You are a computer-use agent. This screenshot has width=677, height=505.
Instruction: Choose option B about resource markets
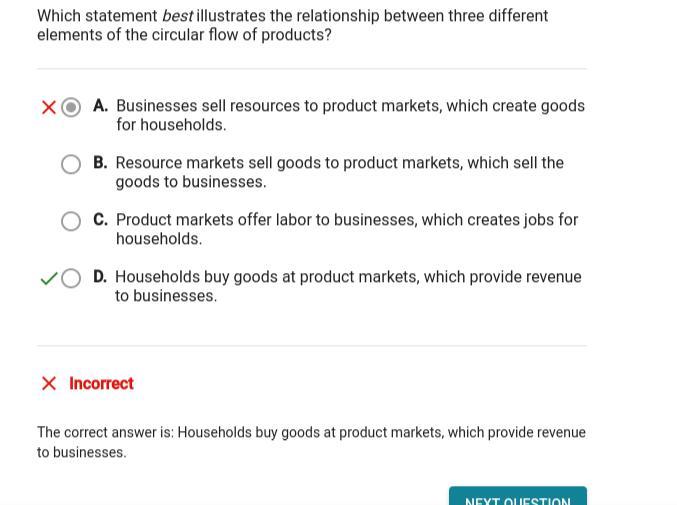71,164
